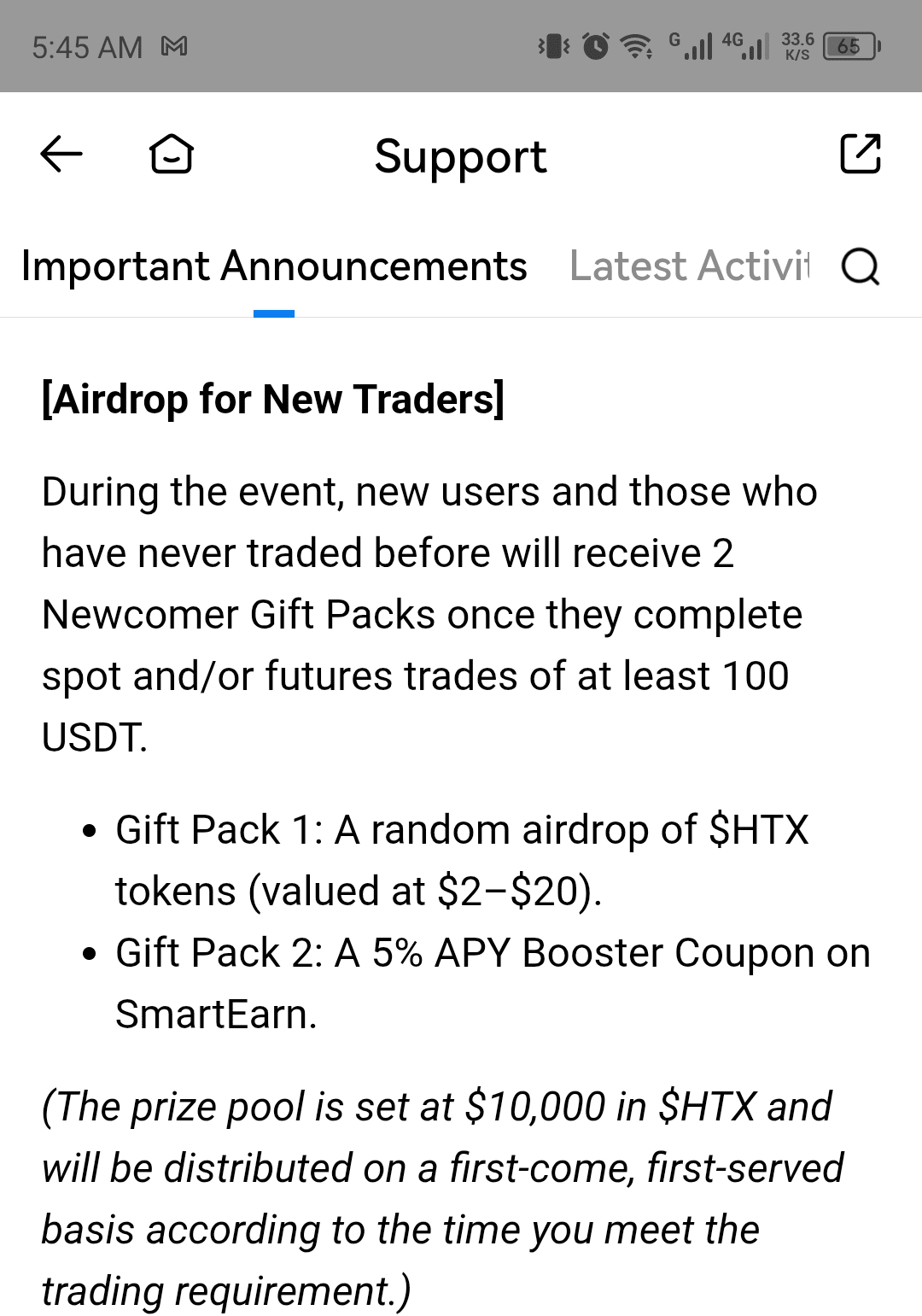The height and width of the screenshot is (1316, 922).
Task: Switch to the Latest Activities tab
Action: pyautogui.click(x=688, y=266)
